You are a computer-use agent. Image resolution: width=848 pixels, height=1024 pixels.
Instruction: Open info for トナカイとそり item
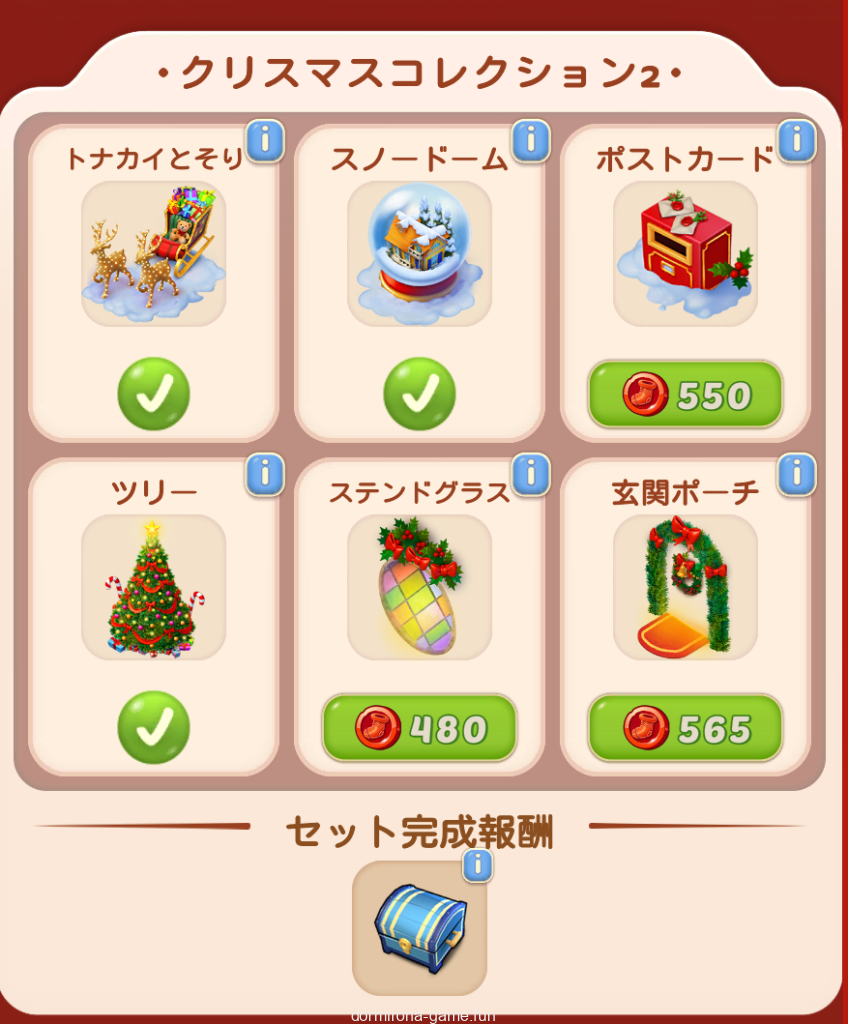[265, 141]
